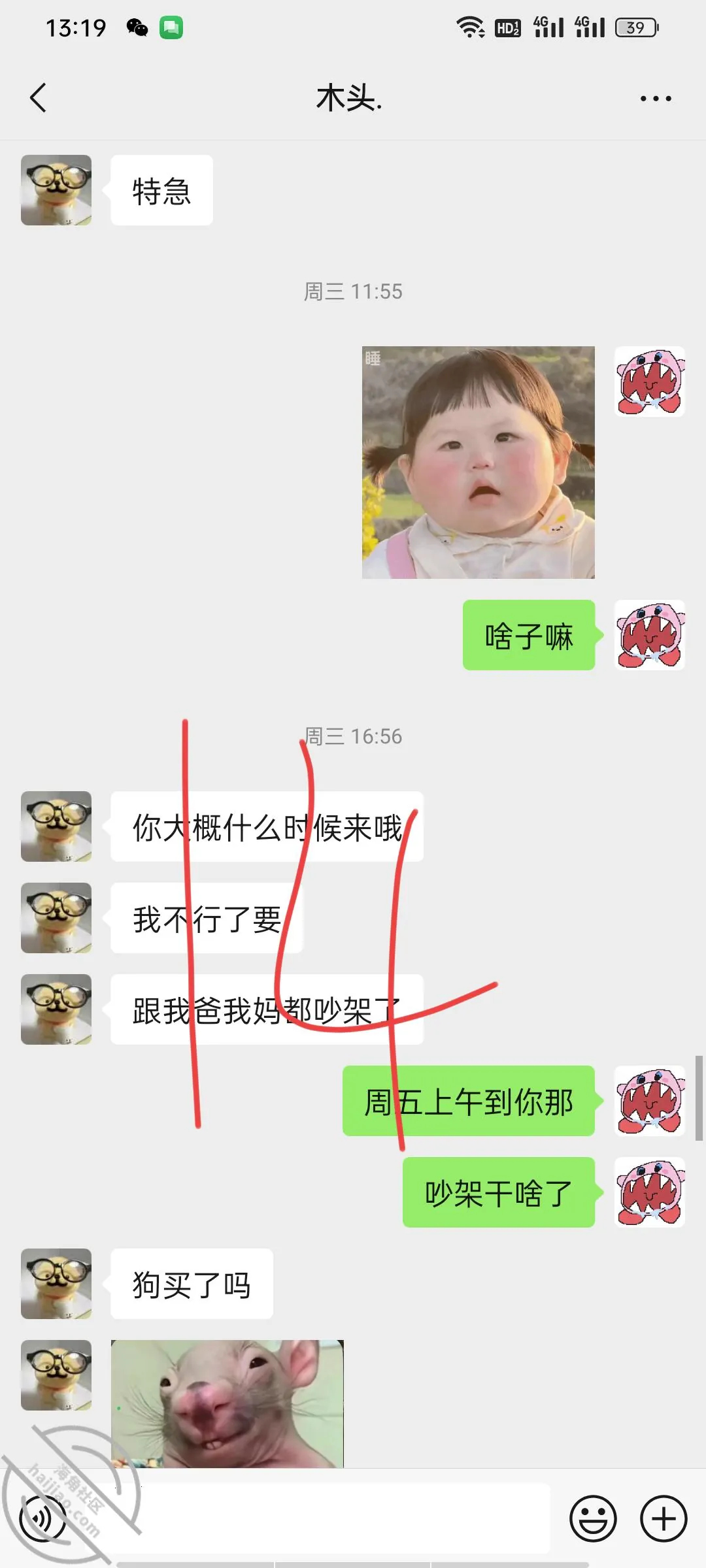View the chubby baby sticker image
The height and width of the screenshot is (1568, 706).
pyautogui.click(x=479, y=463)
